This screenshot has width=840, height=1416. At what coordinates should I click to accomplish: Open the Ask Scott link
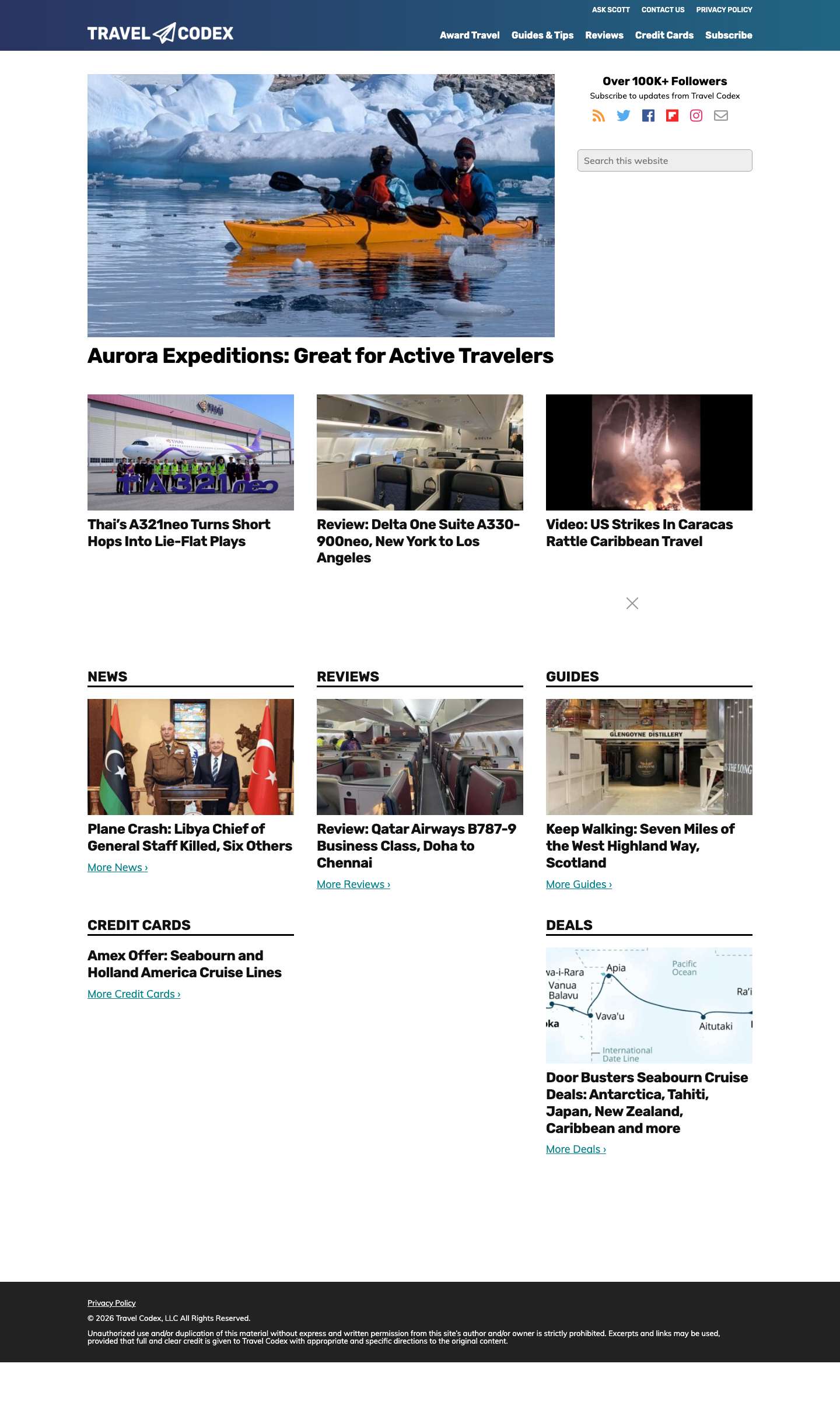coord(611,10)
